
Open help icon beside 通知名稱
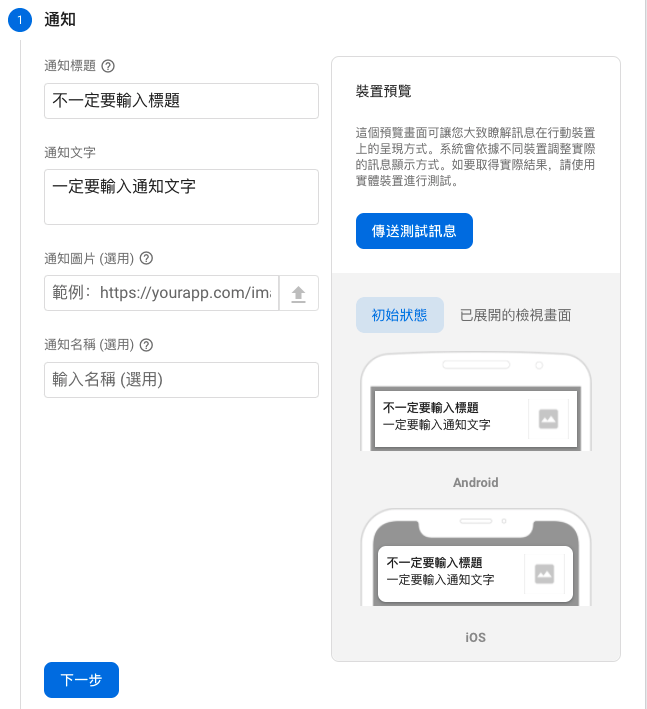146,345
